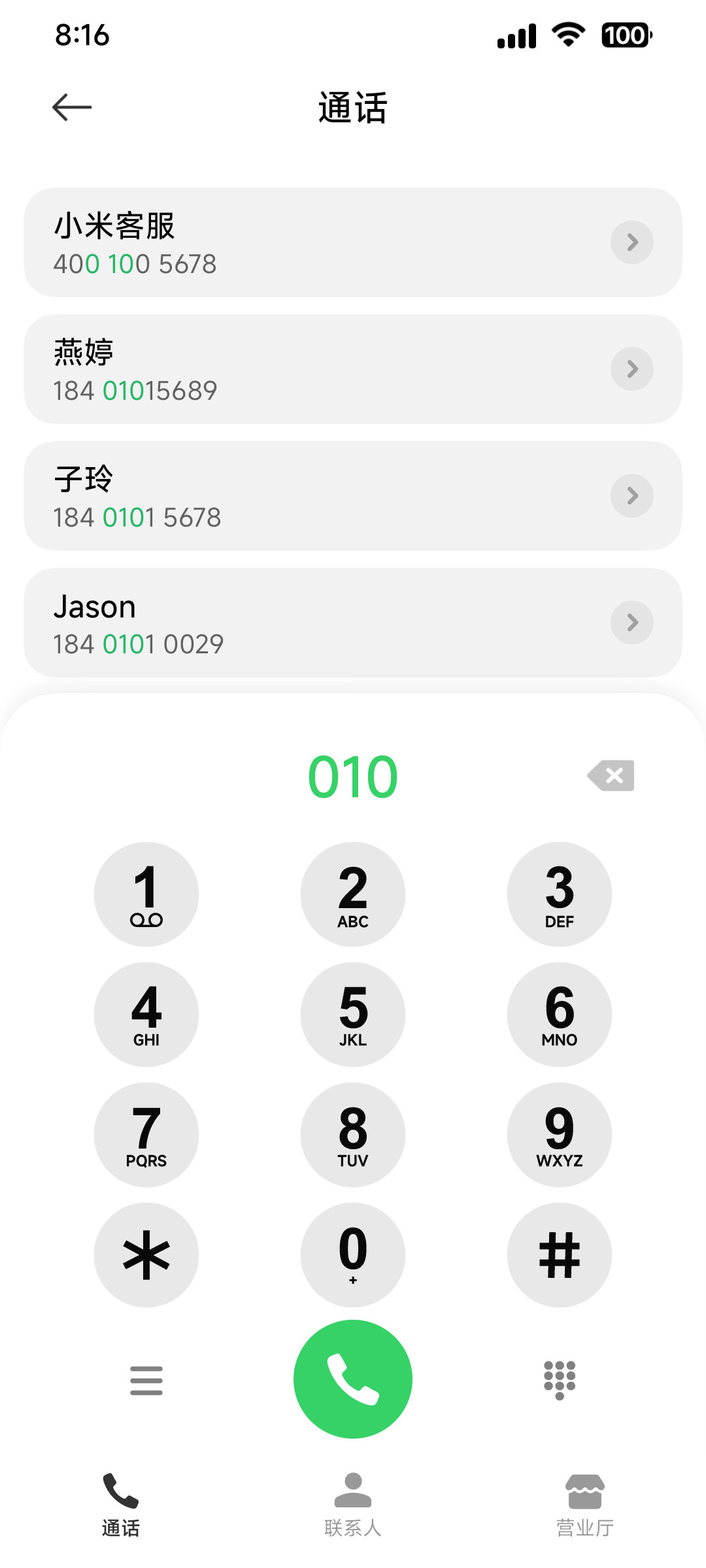
Task: Call the contact 燕婷
Action: point(353,369)
